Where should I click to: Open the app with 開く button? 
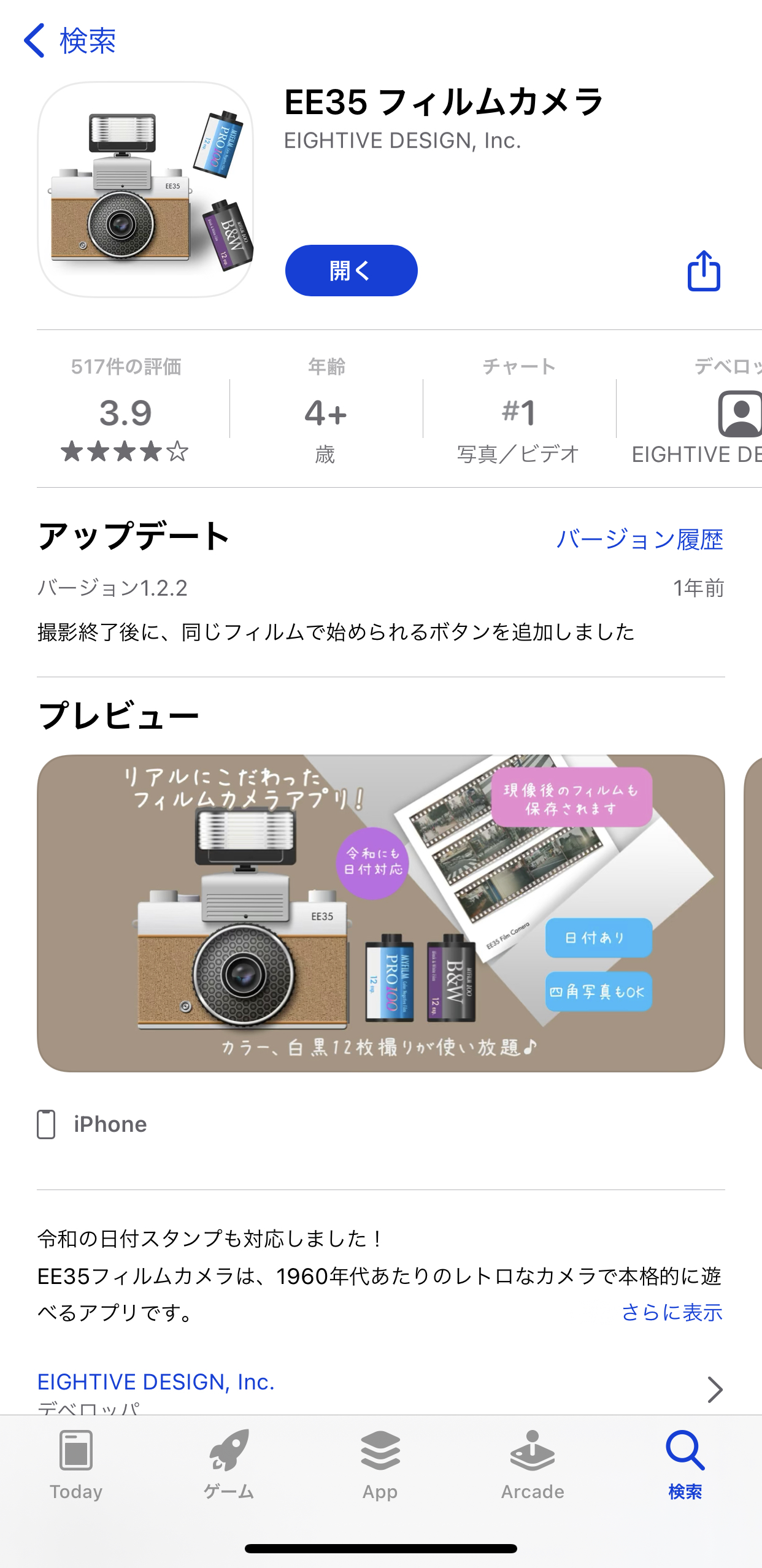click(x=351, y=271)
